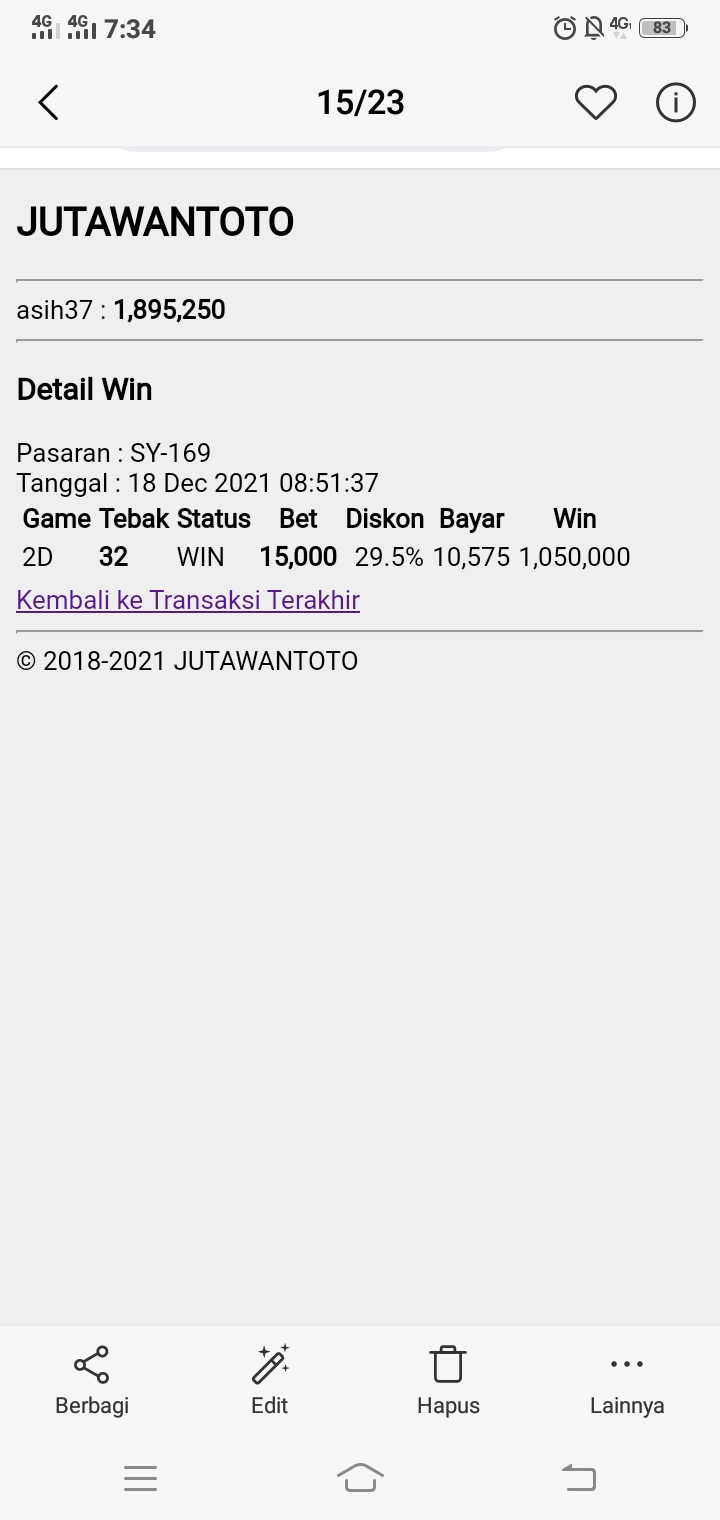This screenshot has height=1520, width=720.
Task: Tap the system home button
Action: (360, 1477)
